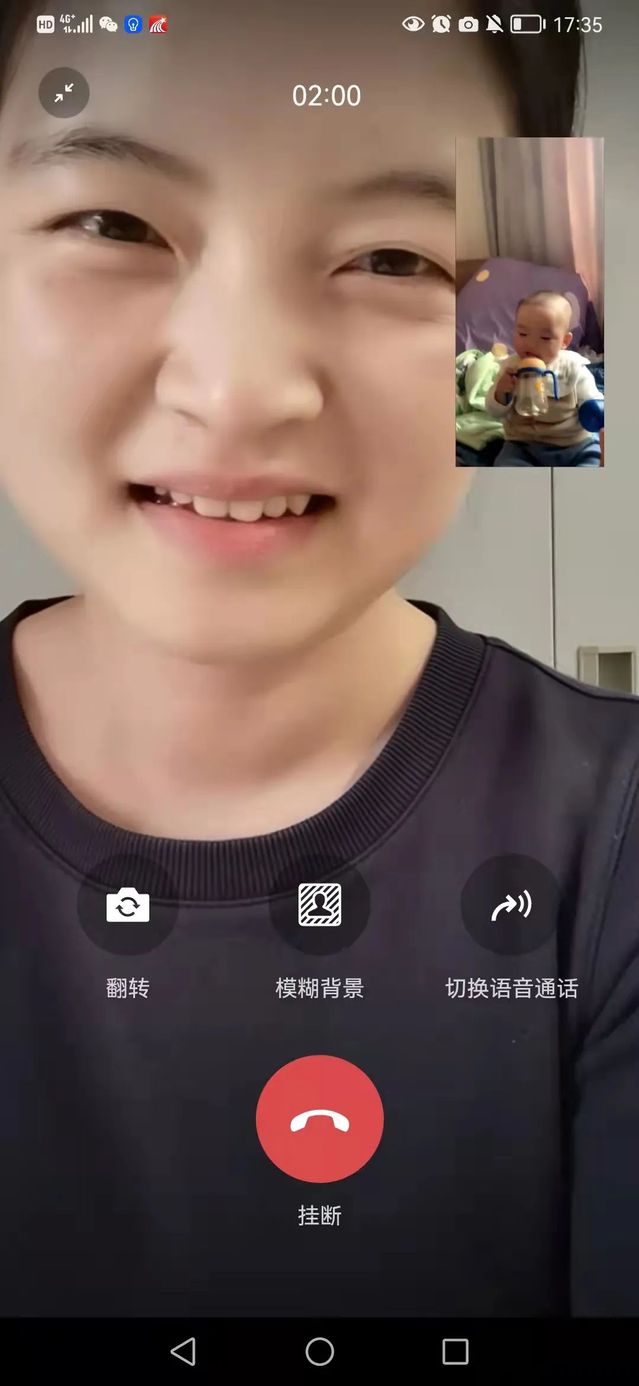Tap the small self-view video thumbnail
The width and height of the screenshot is (639, 1386).
[x=529, y=302]
